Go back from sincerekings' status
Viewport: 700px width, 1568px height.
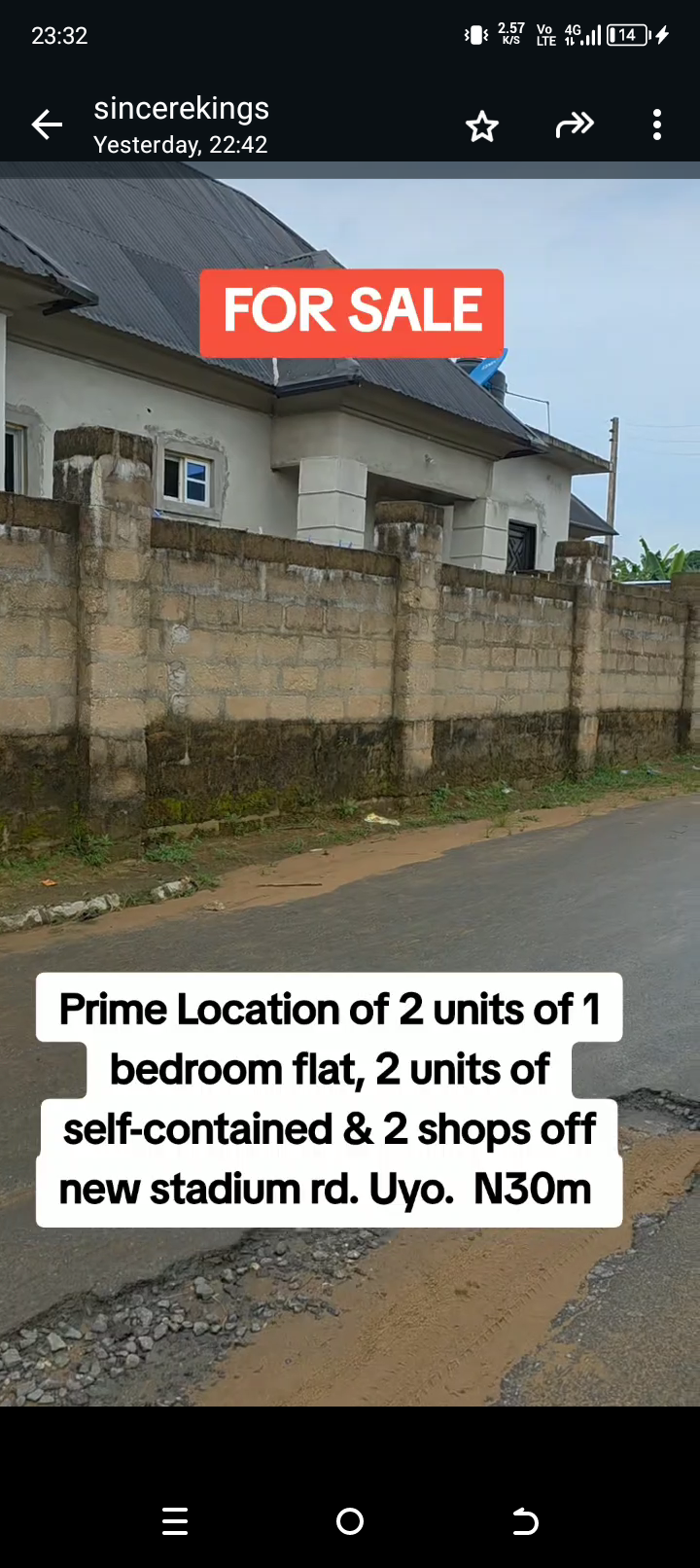[x=46, y=125]
